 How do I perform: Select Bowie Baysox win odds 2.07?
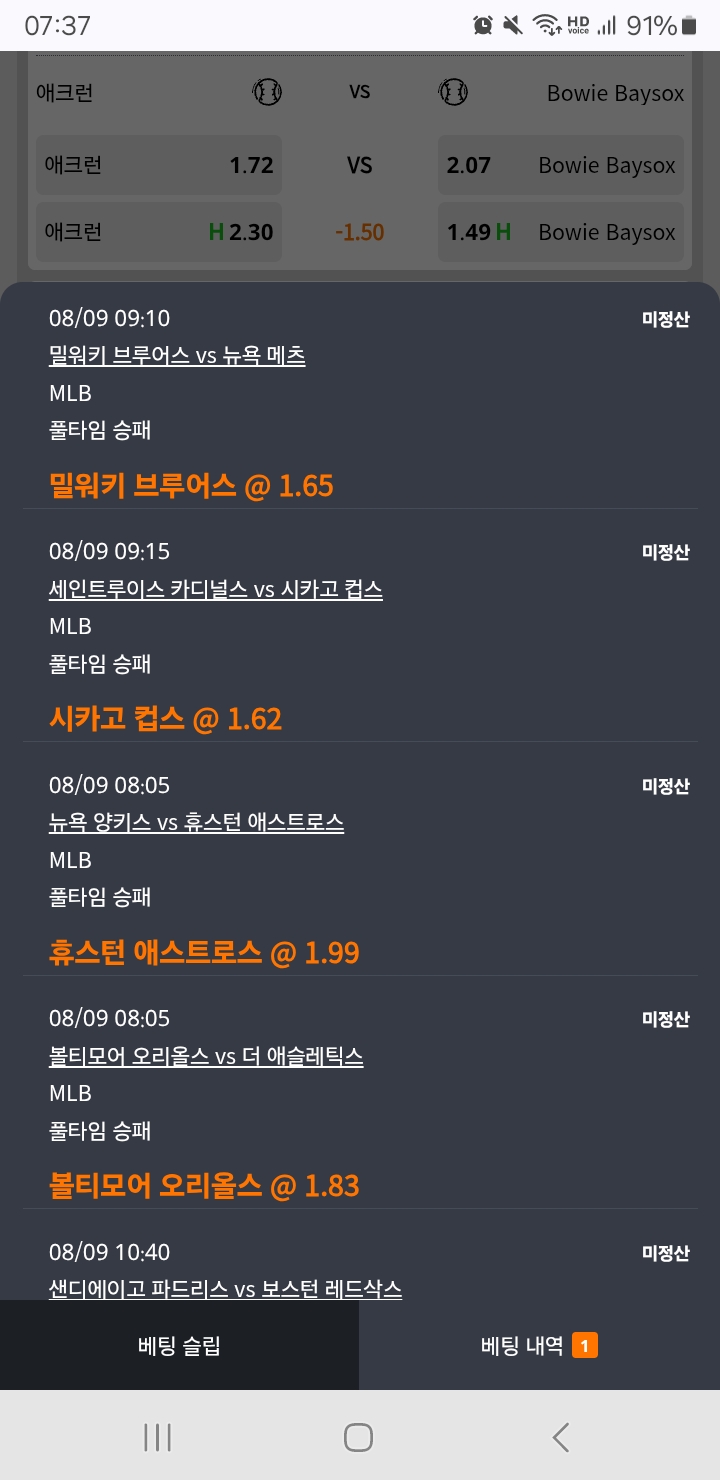pos(560,165)
